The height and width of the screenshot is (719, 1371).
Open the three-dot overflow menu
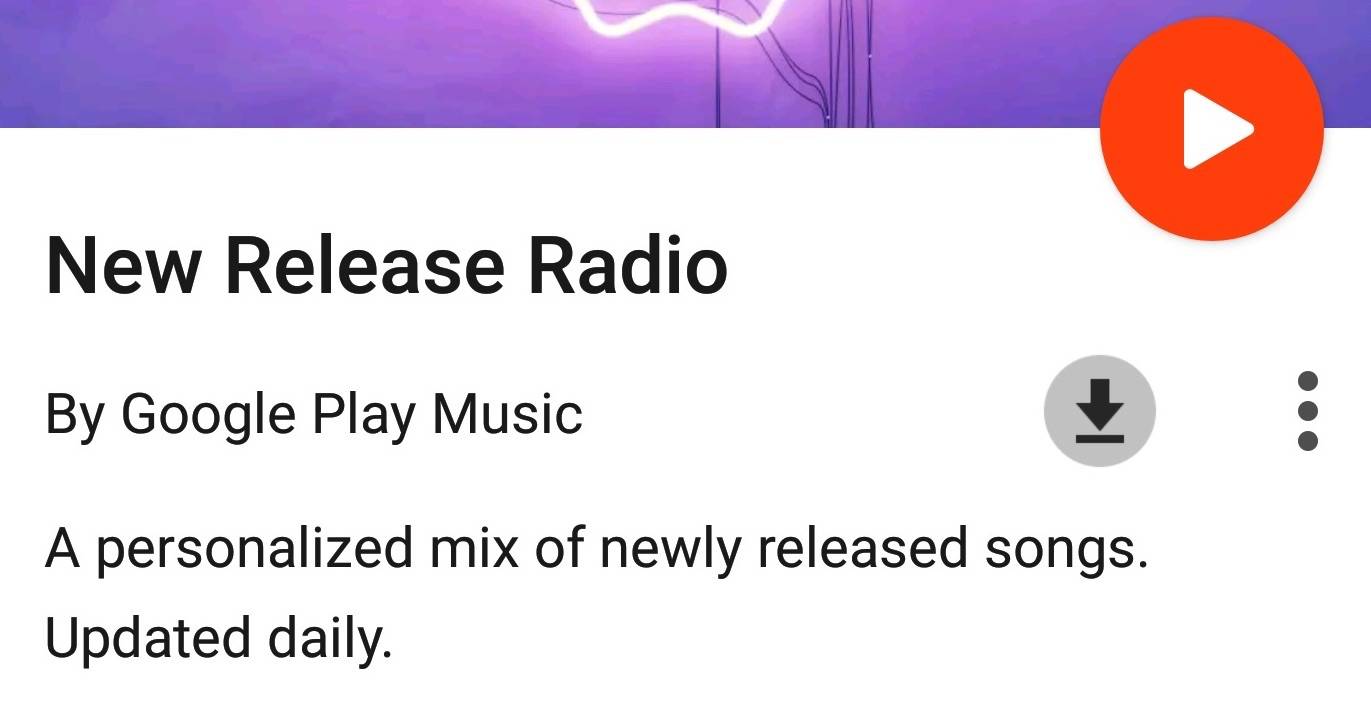coord(1306,411)
